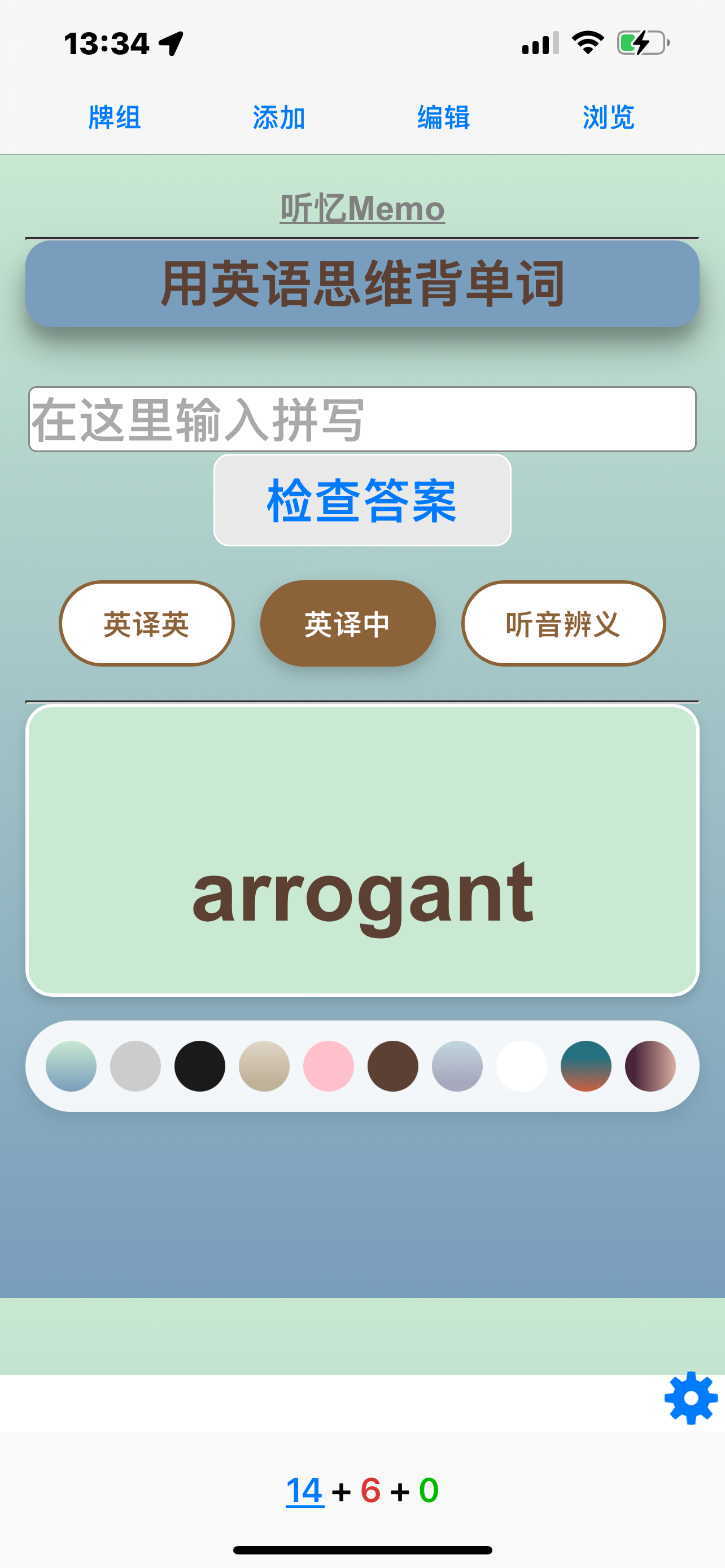The height and width of the screenshot is (1568, 725).
Task: Open the 听忆Memo link
Action: pyautogui.click(x=362, y=208)
